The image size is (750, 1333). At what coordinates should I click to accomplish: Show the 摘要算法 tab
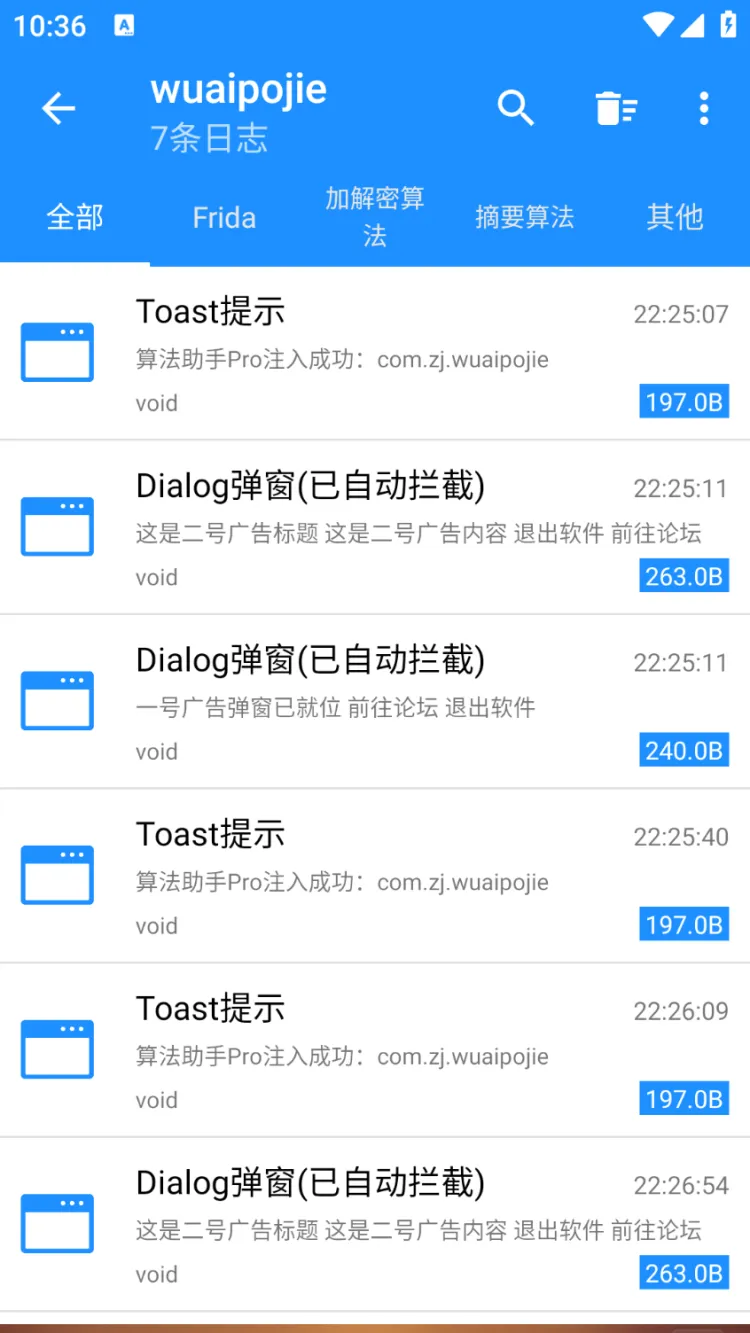(x=524, y=217)
